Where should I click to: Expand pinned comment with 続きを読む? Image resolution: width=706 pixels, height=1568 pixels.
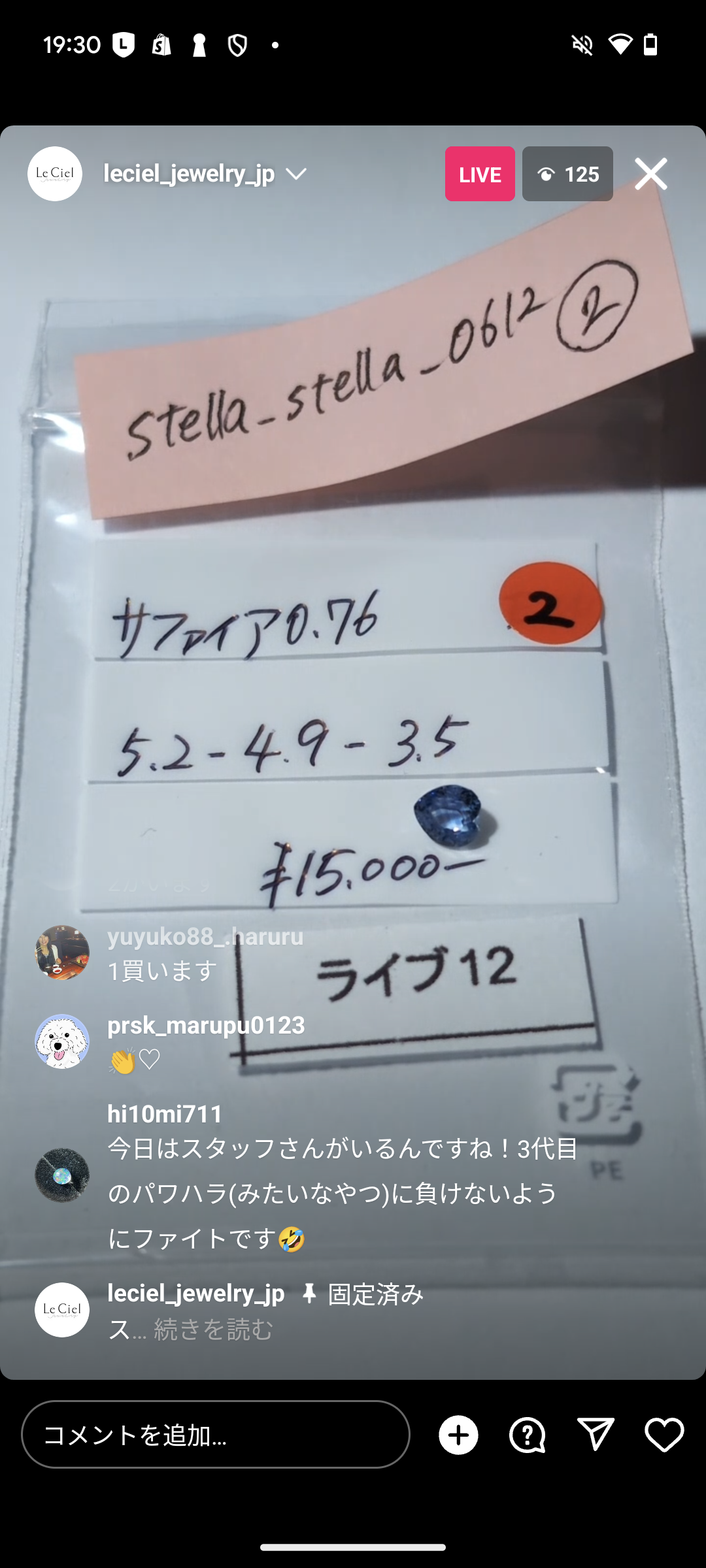pos(213,1330)
